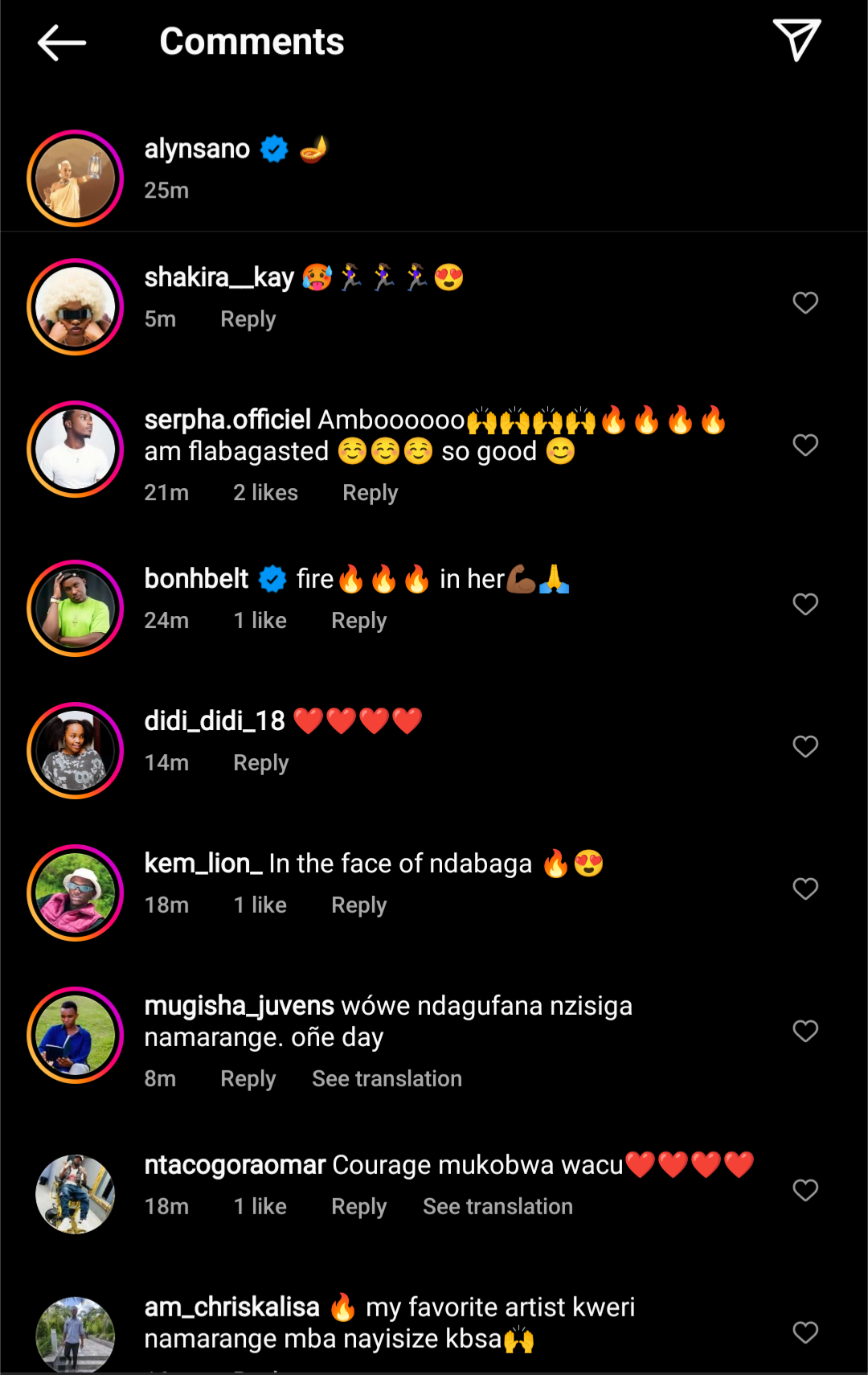Reply to mugisha_juvens' comment
The image size is (868, 1375).
(x=248, y=1079)
